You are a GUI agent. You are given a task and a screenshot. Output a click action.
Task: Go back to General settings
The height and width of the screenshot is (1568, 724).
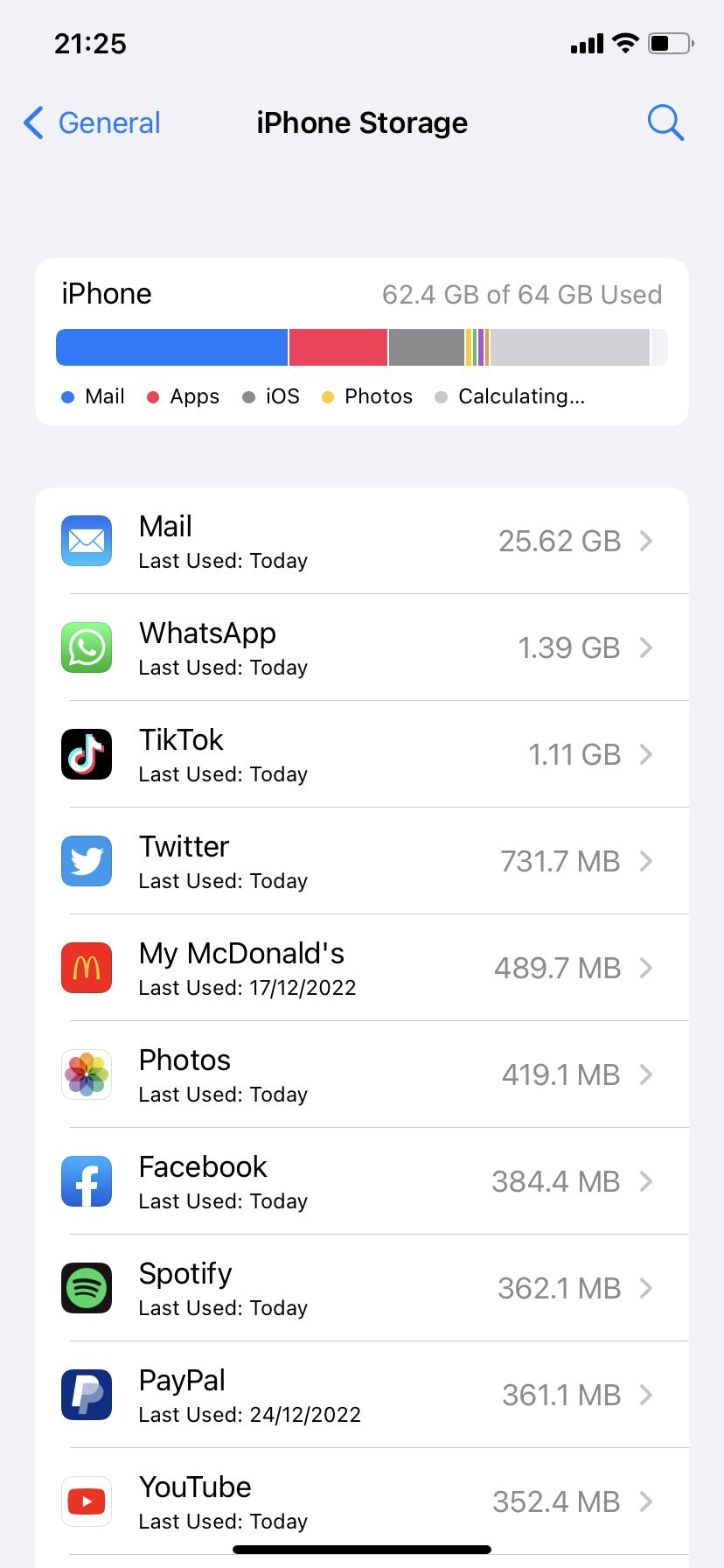[x=93, y=123]
